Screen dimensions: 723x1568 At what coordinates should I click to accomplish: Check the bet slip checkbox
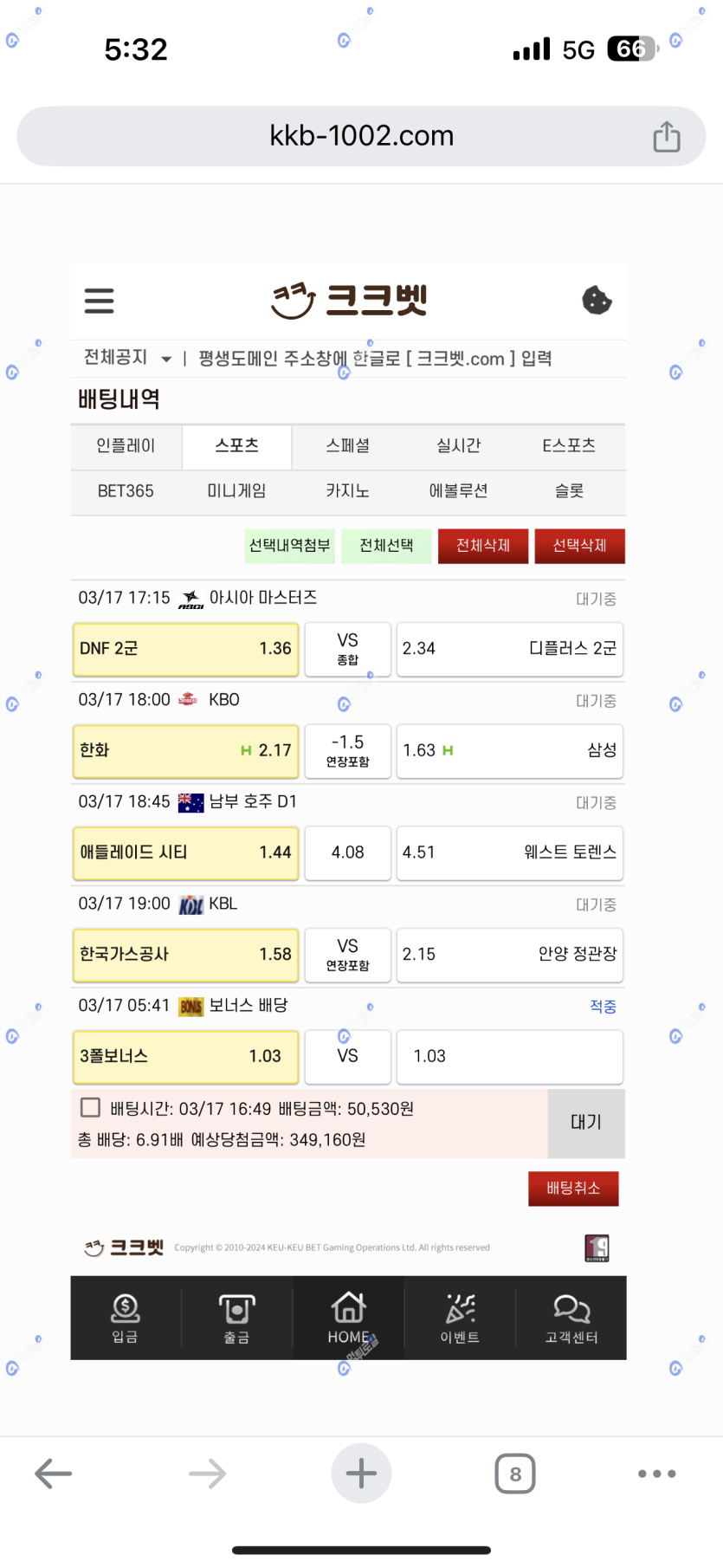90,1107
